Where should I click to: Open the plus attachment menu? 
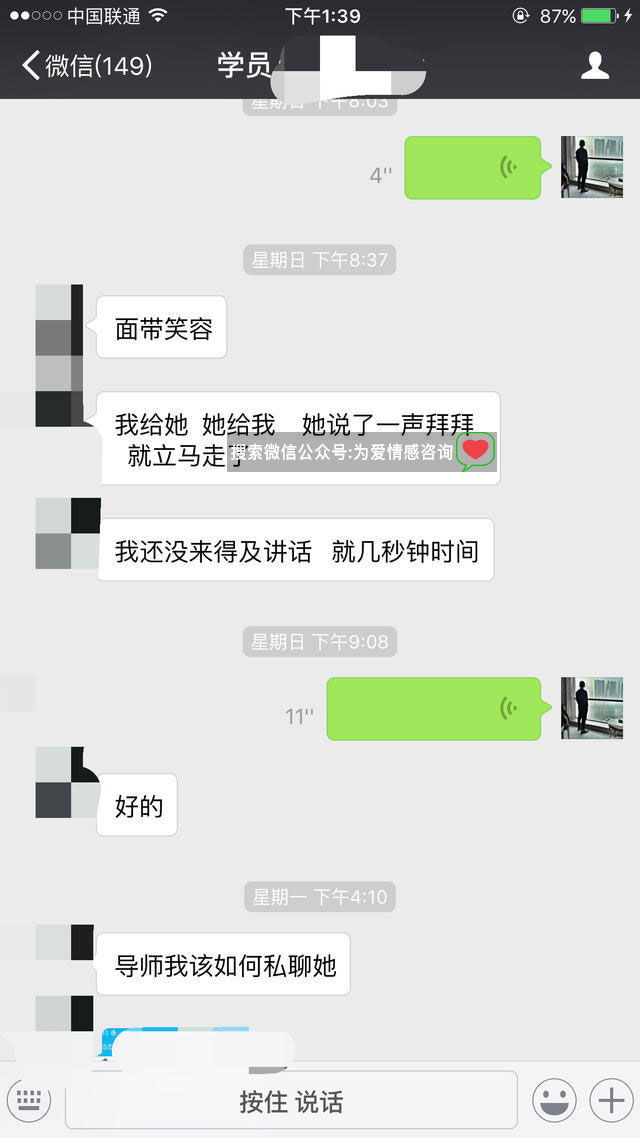[x=609, y=1101]
